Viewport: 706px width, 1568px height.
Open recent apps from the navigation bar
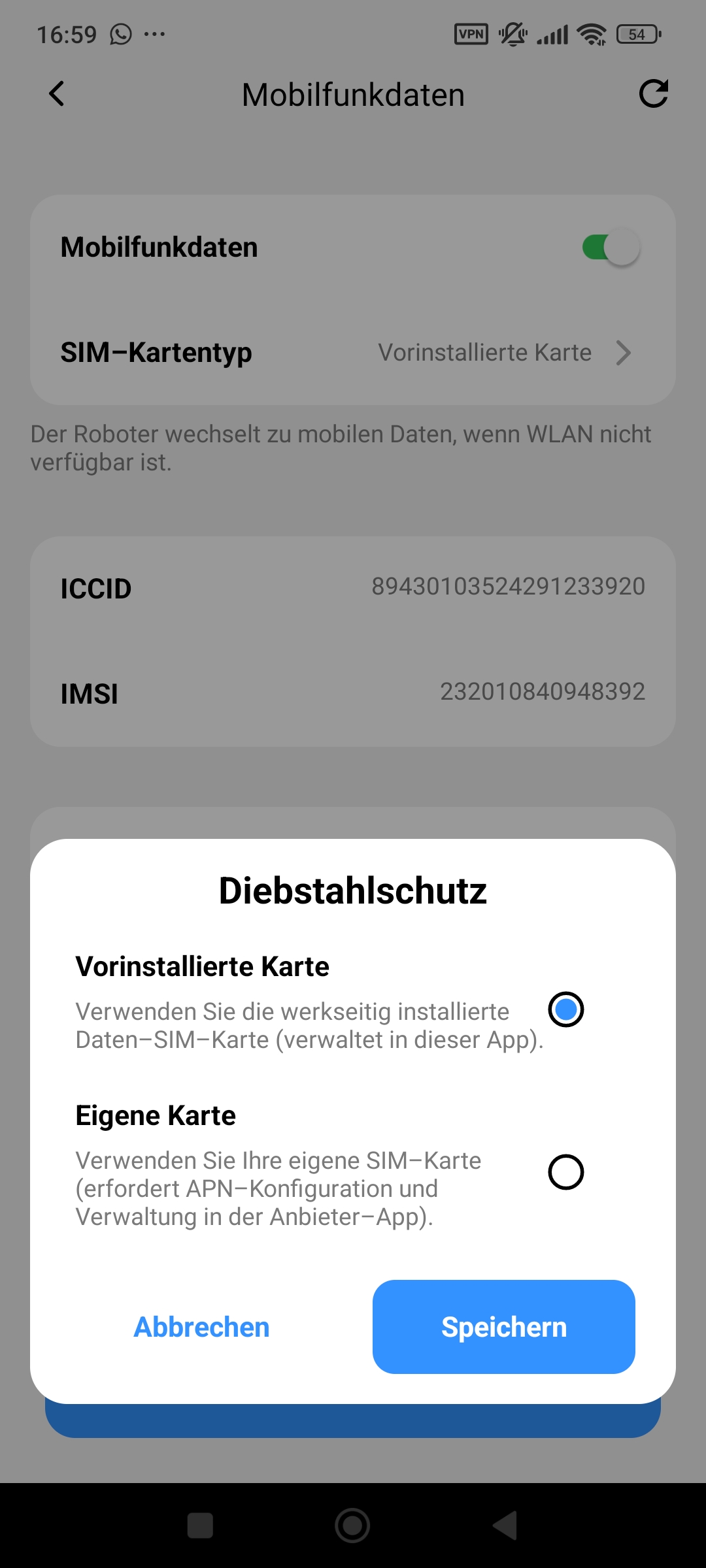(x=200, y=1526)
